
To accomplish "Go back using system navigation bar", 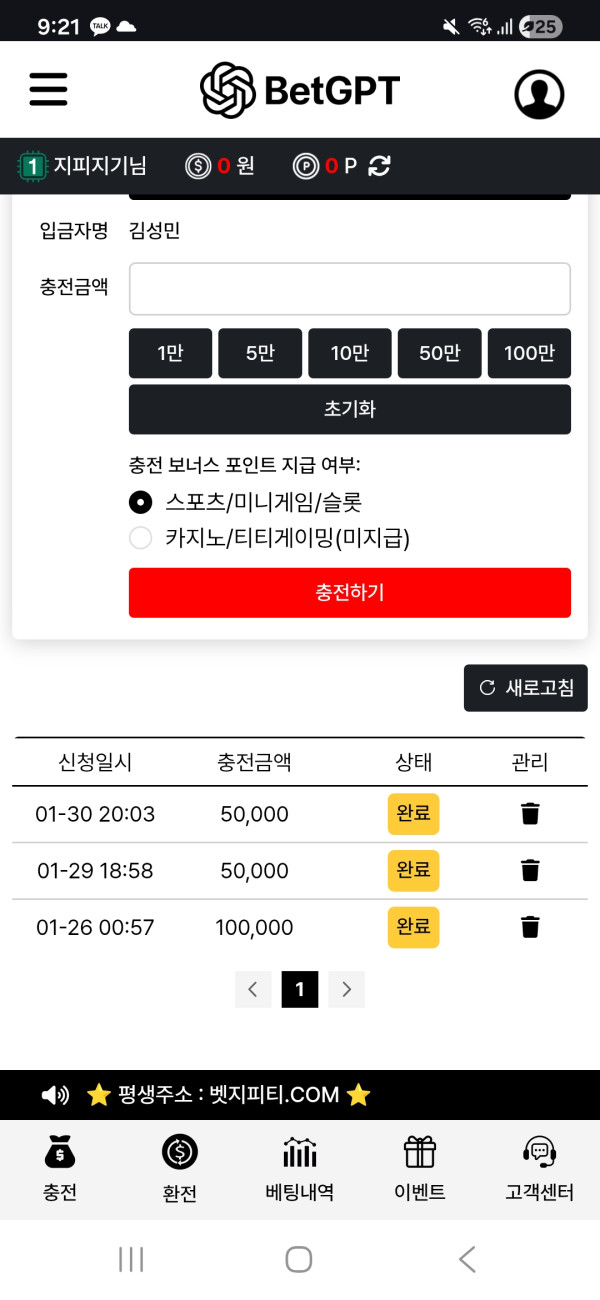I will coord(466,1259).
